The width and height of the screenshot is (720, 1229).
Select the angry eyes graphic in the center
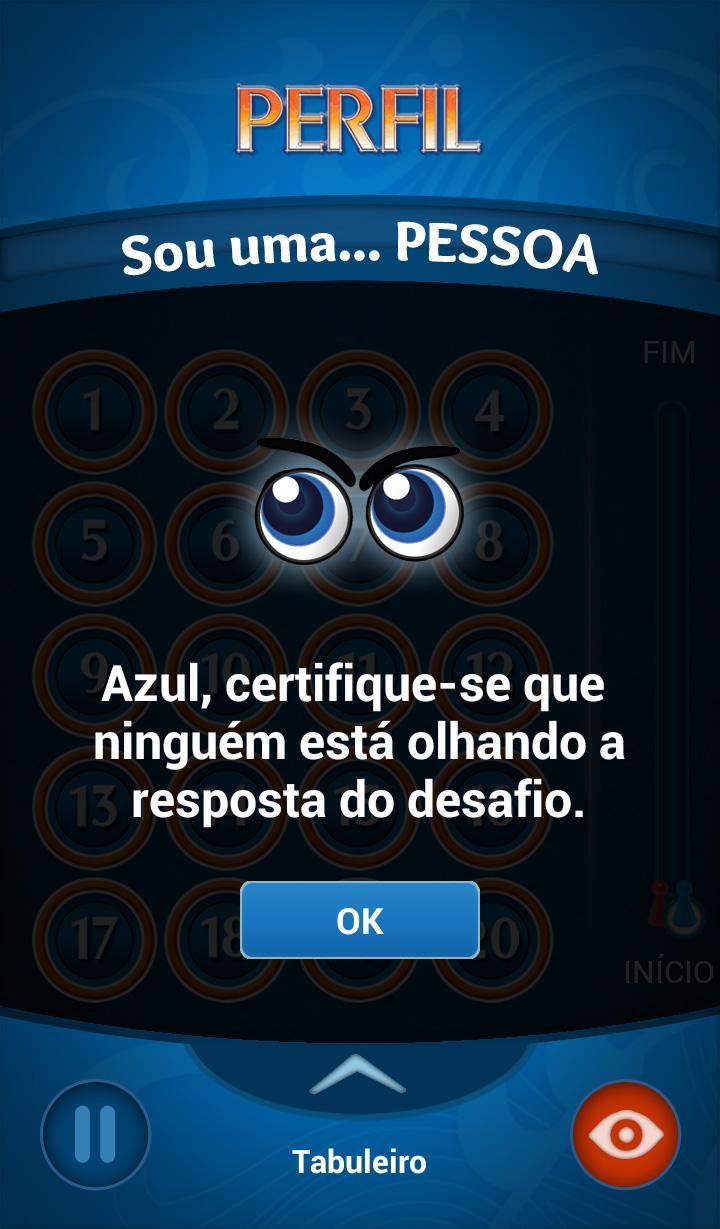point(360,510)
